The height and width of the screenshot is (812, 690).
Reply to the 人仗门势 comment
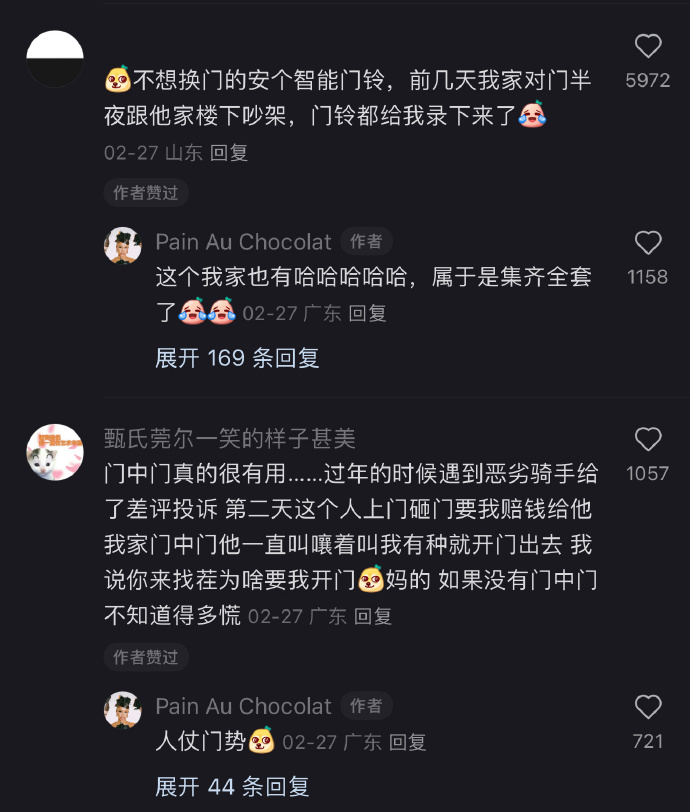point(407,742)
